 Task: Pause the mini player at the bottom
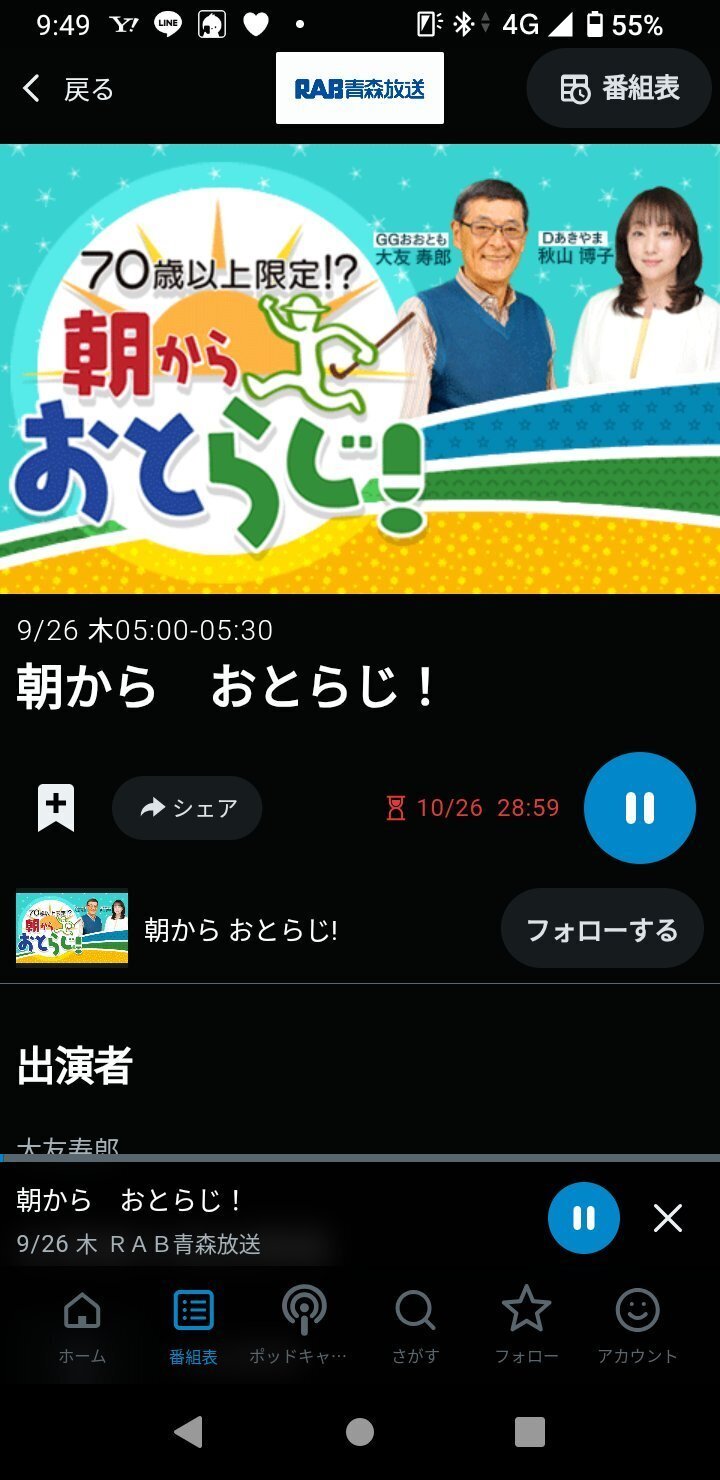click(583, 1218)
